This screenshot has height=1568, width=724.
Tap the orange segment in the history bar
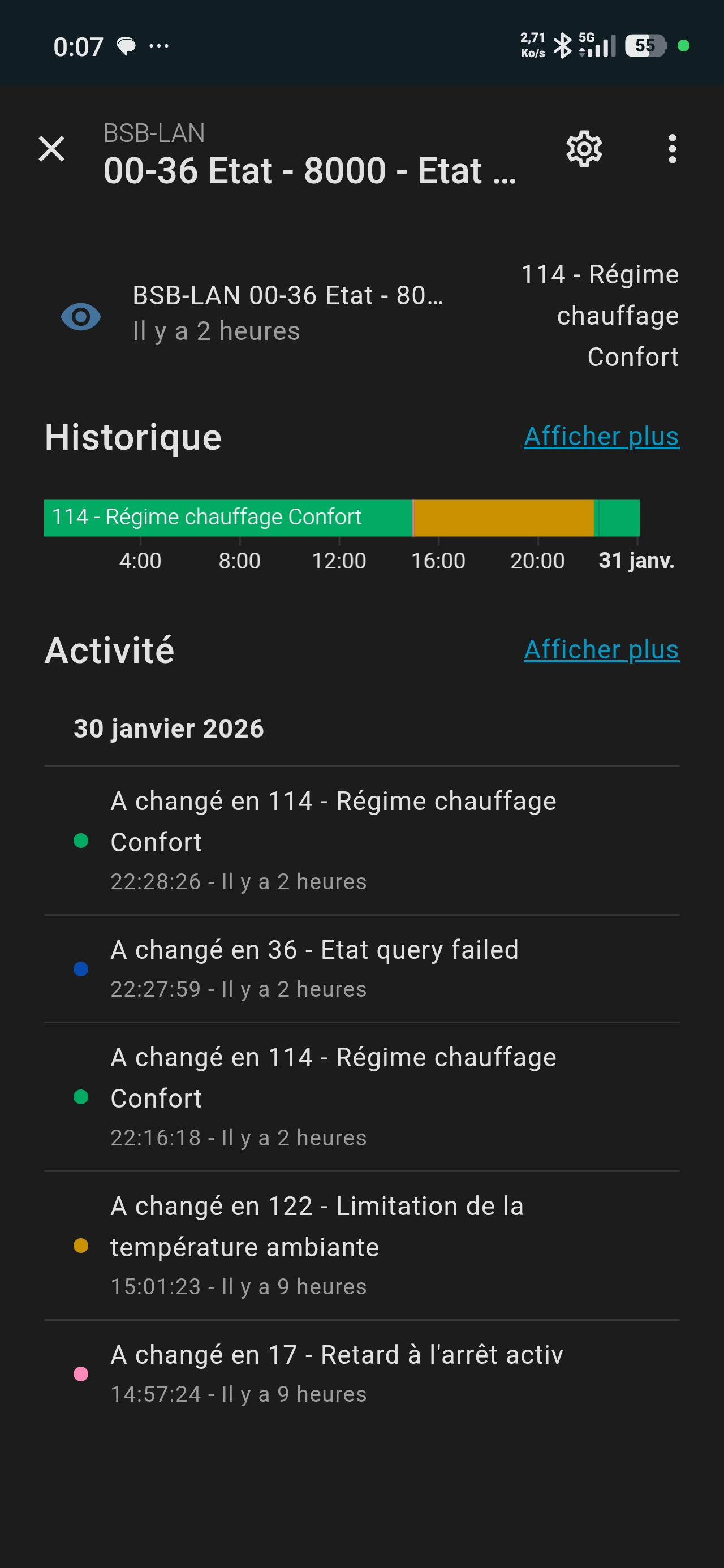pyautogui.click(x=503, y=518)
